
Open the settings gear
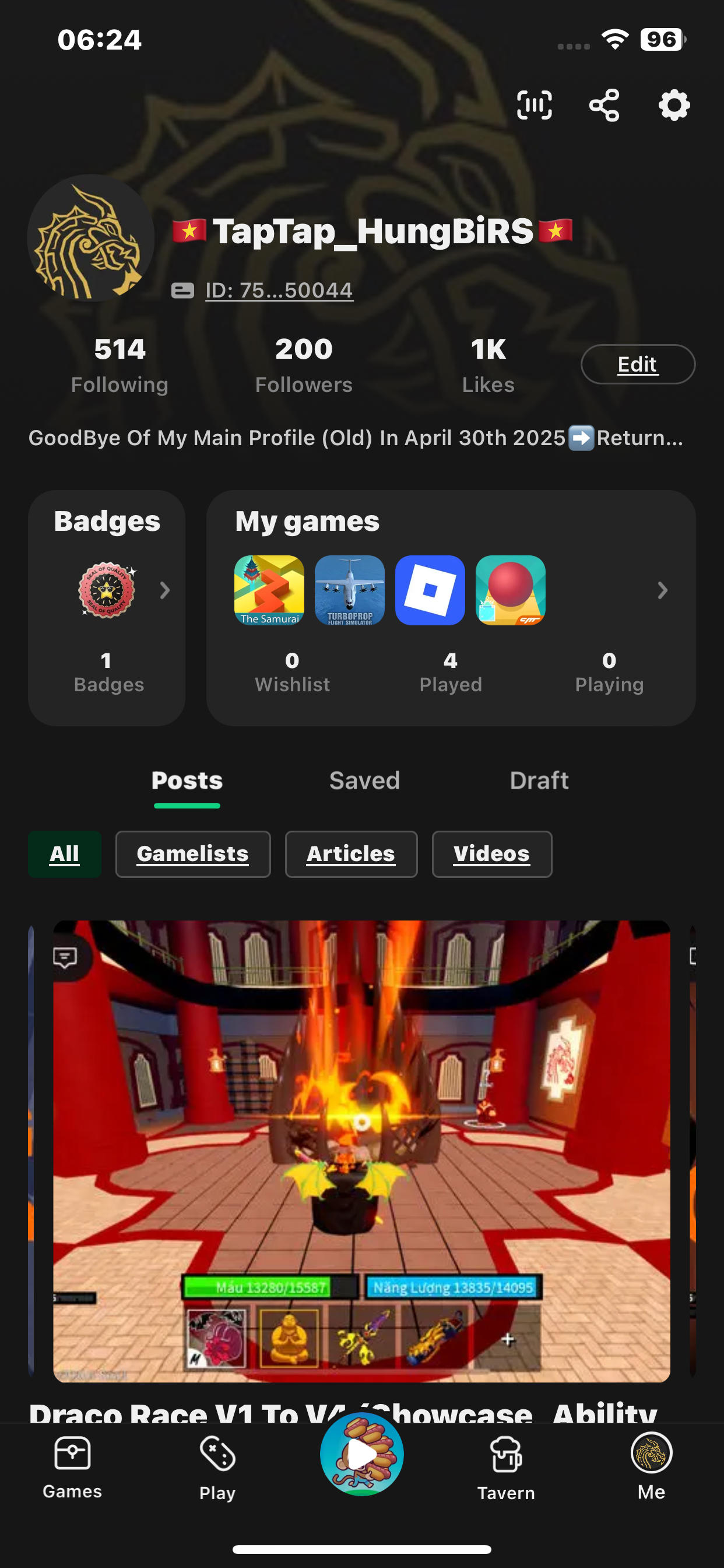coord(673,106)
